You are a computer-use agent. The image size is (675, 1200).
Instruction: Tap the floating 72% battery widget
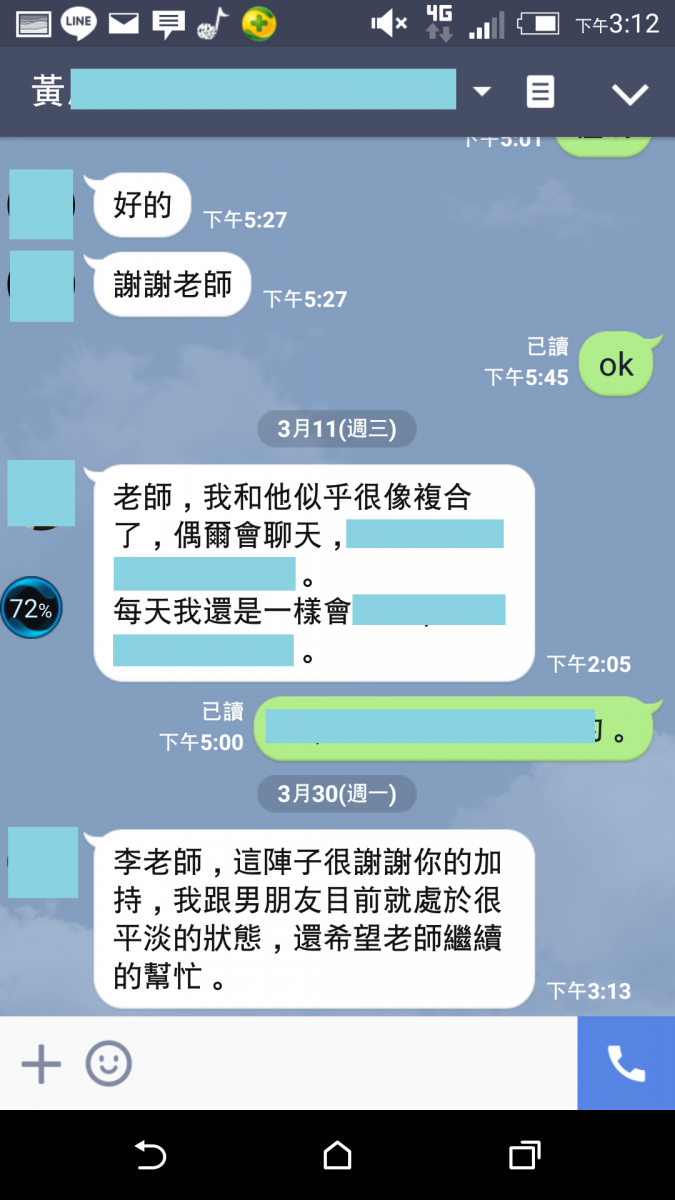tap(31, 608)
